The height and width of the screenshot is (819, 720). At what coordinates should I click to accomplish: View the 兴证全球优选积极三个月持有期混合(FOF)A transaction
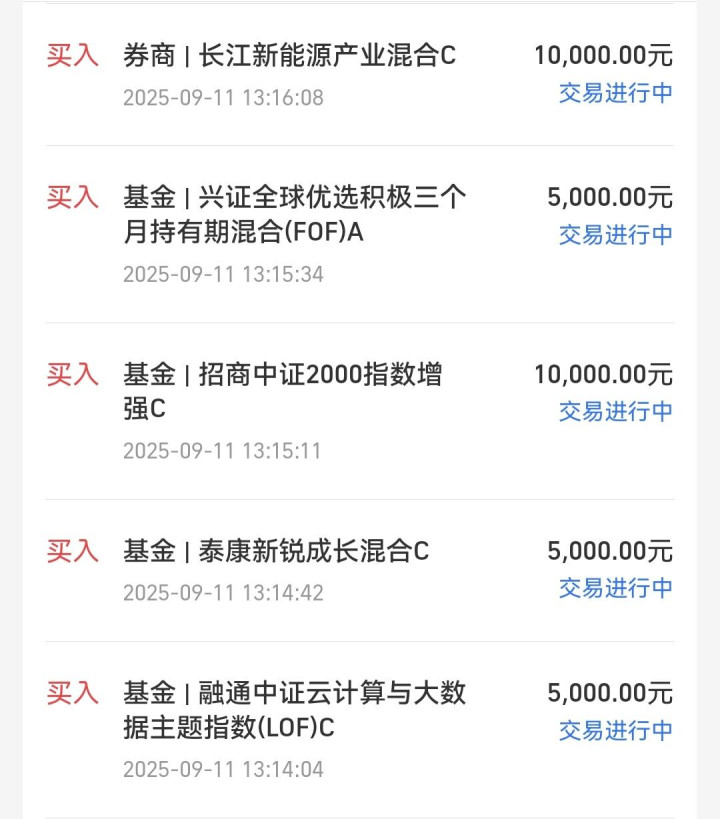click(295, 215)
